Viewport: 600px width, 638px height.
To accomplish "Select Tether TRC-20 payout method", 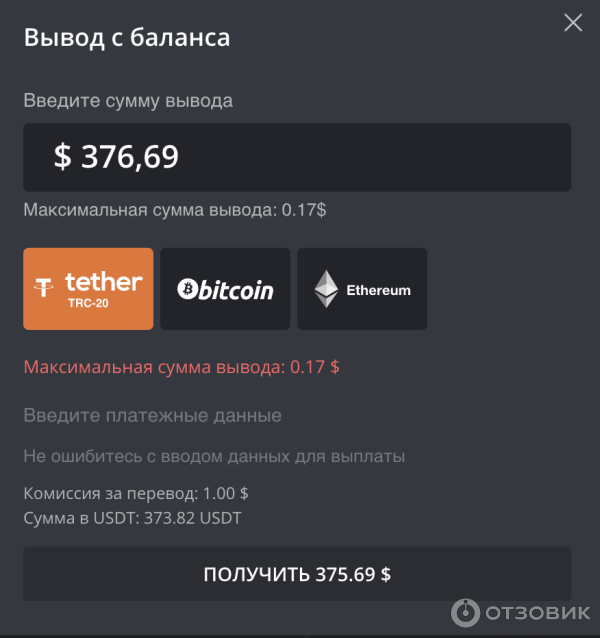I will click(88, 289).
